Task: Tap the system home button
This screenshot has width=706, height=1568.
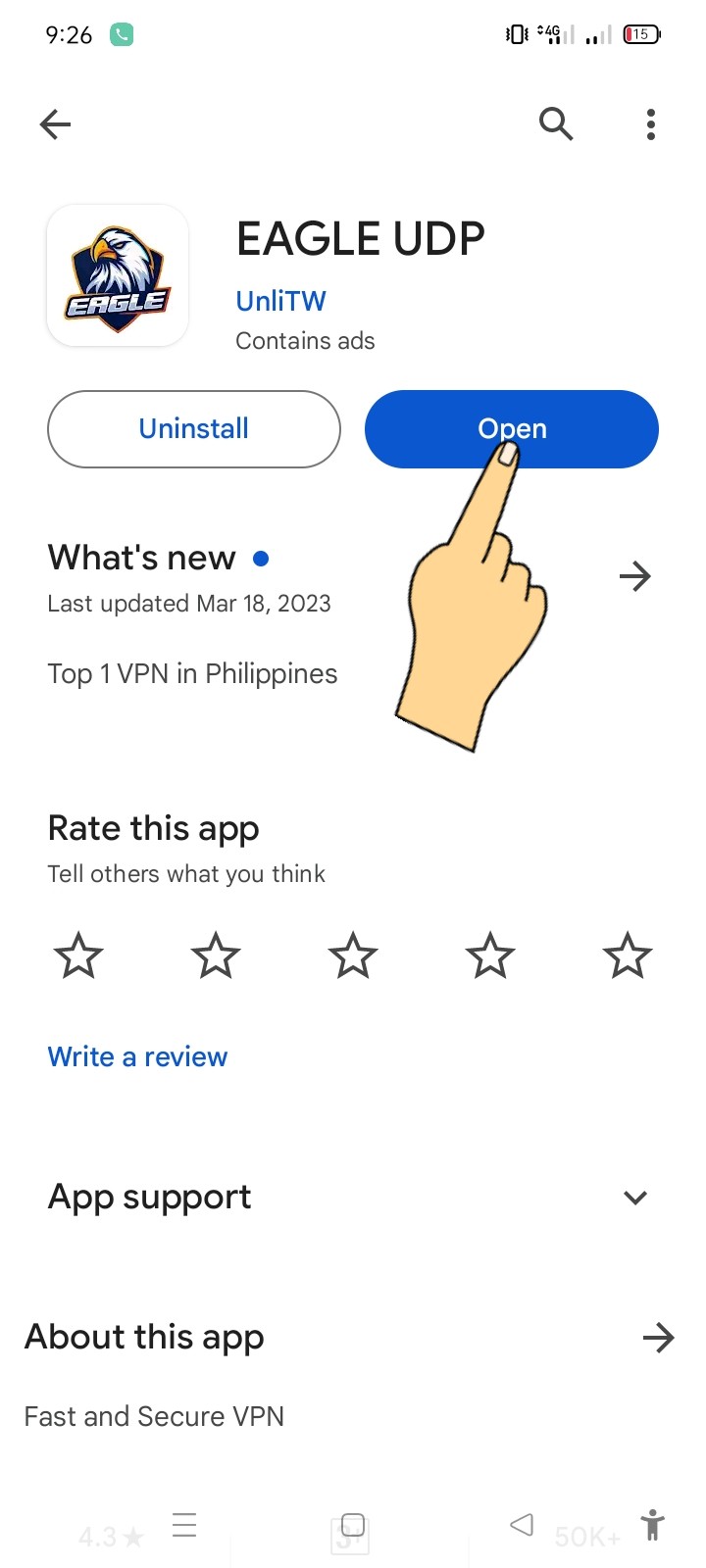Action: click(x=353, y=1525)
